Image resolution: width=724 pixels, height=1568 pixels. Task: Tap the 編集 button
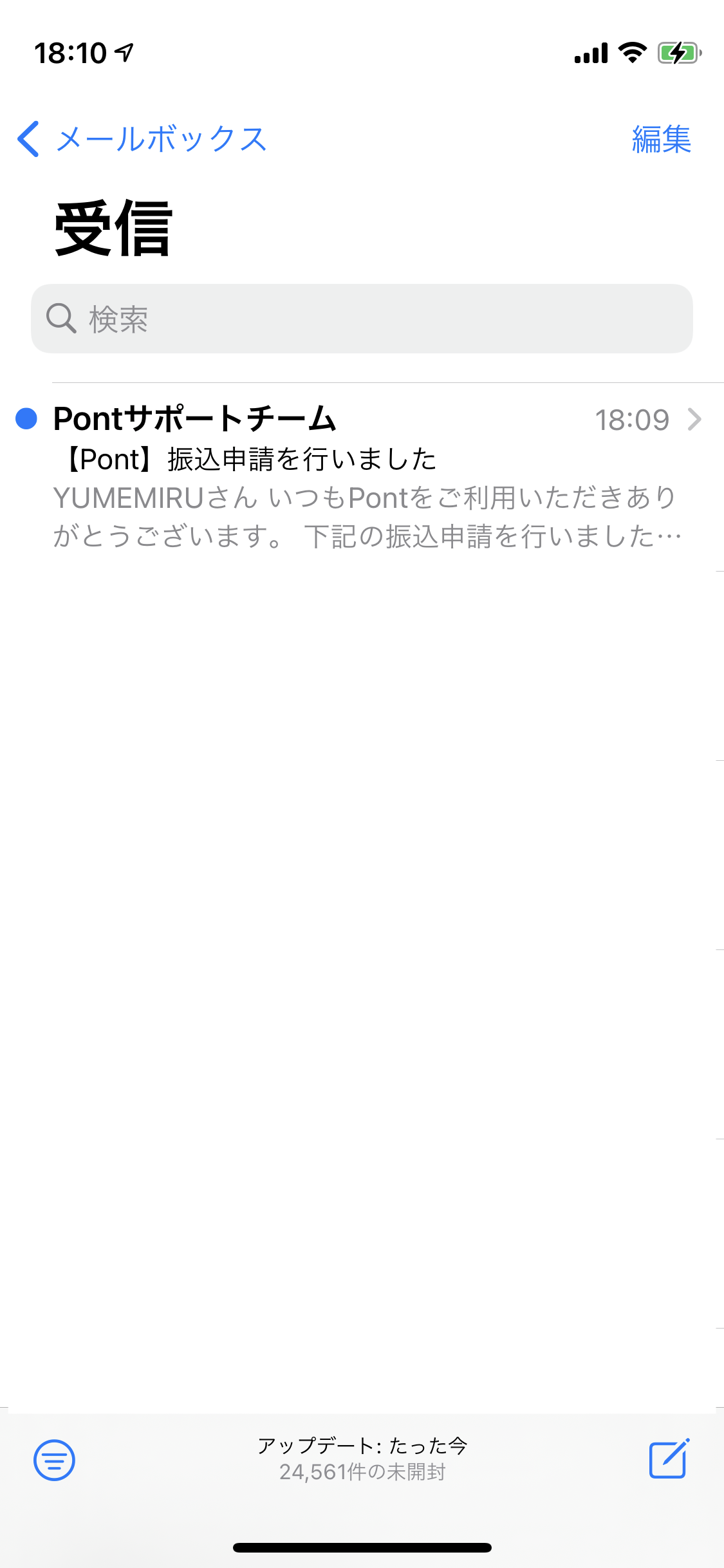(662, 139)
